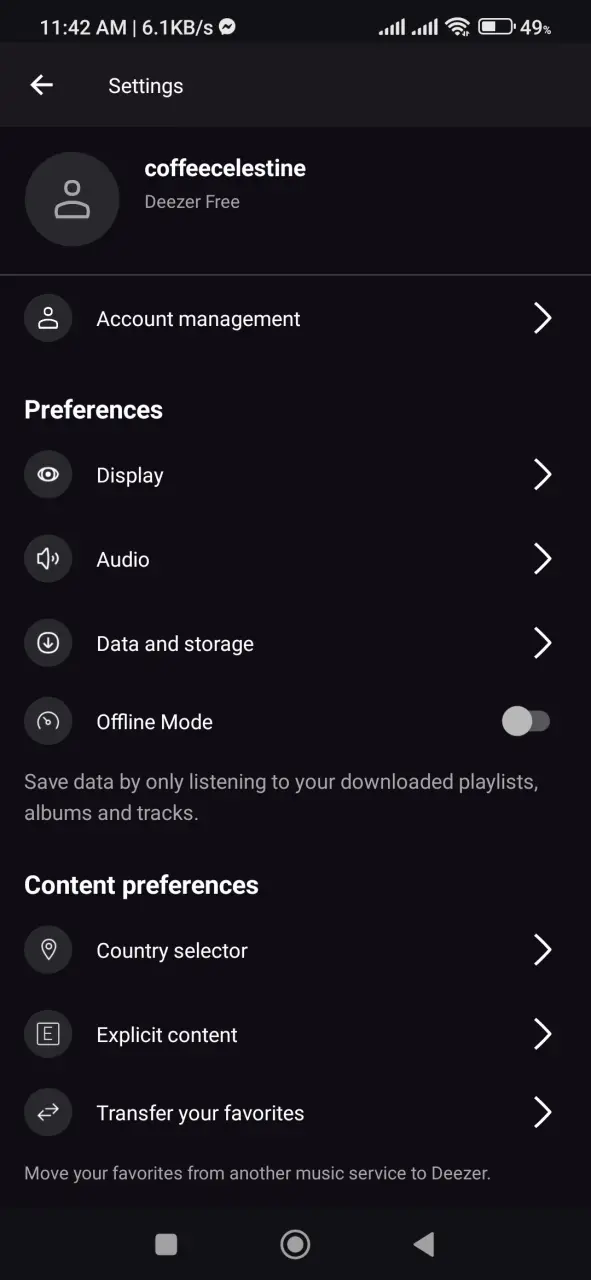
Task: Open Audio settings
Action: 295,559
